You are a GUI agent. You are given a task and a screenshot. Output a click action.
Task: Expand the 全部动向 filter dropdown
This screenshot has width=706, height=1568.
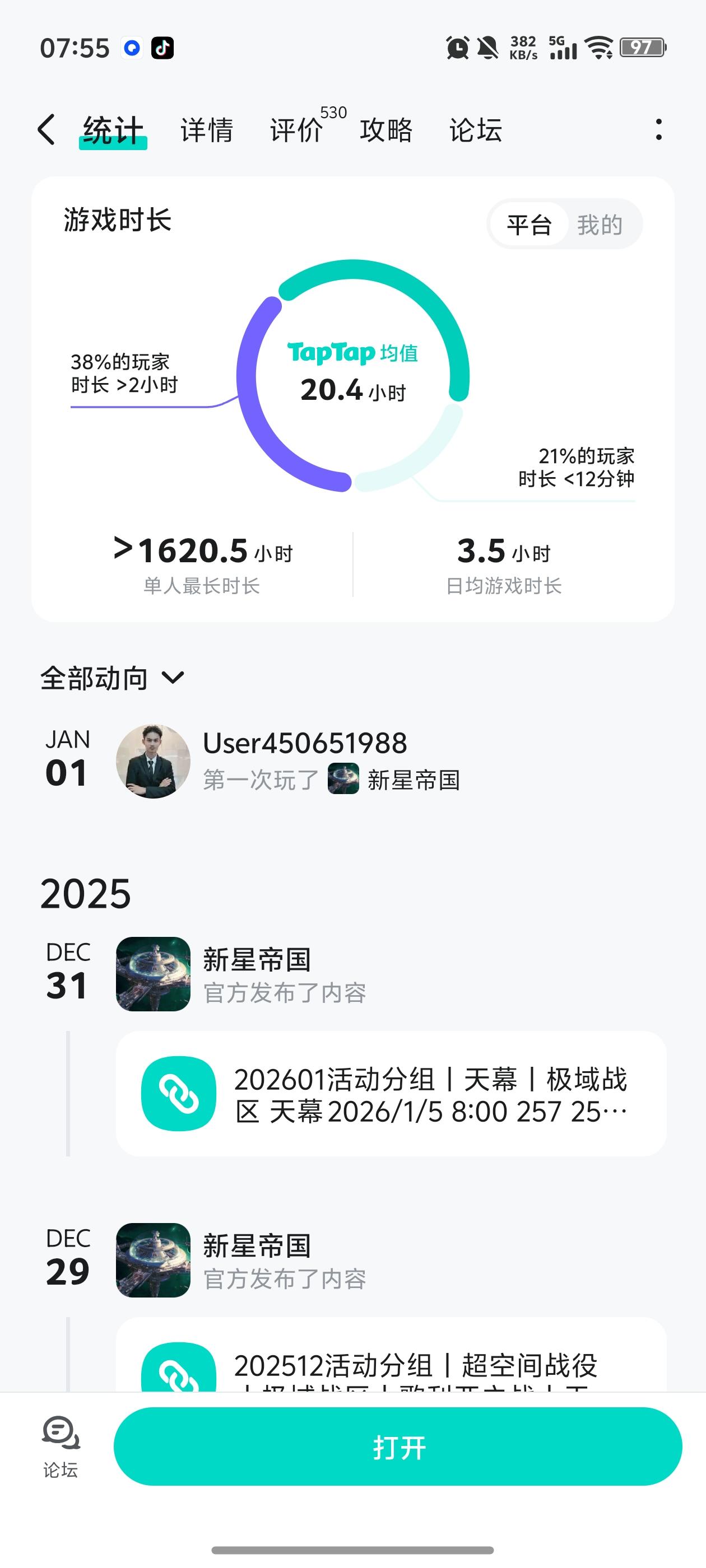pos(113,678)
